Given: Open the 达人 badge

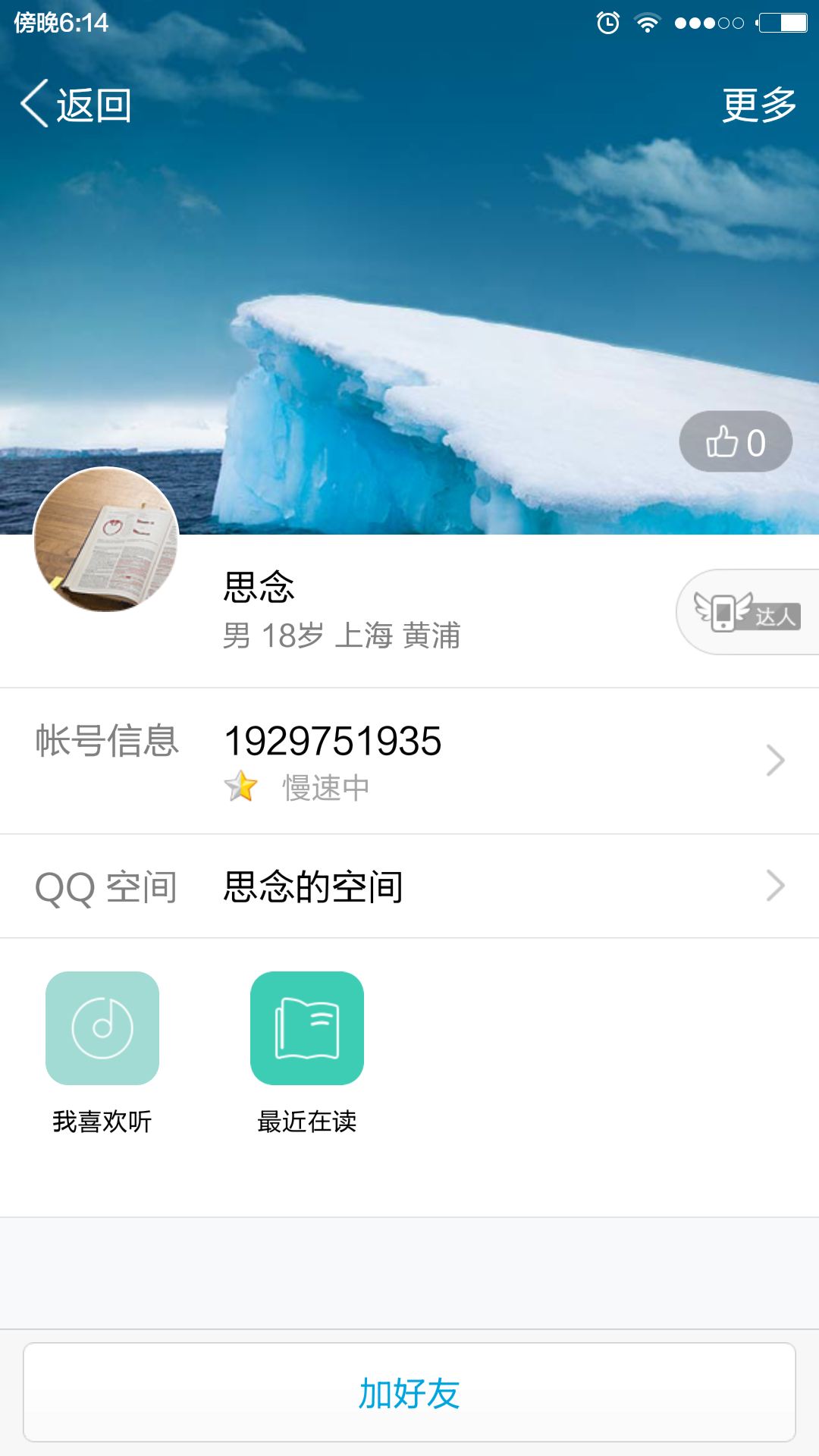Looking at the screenshot, I should (748, 612).
